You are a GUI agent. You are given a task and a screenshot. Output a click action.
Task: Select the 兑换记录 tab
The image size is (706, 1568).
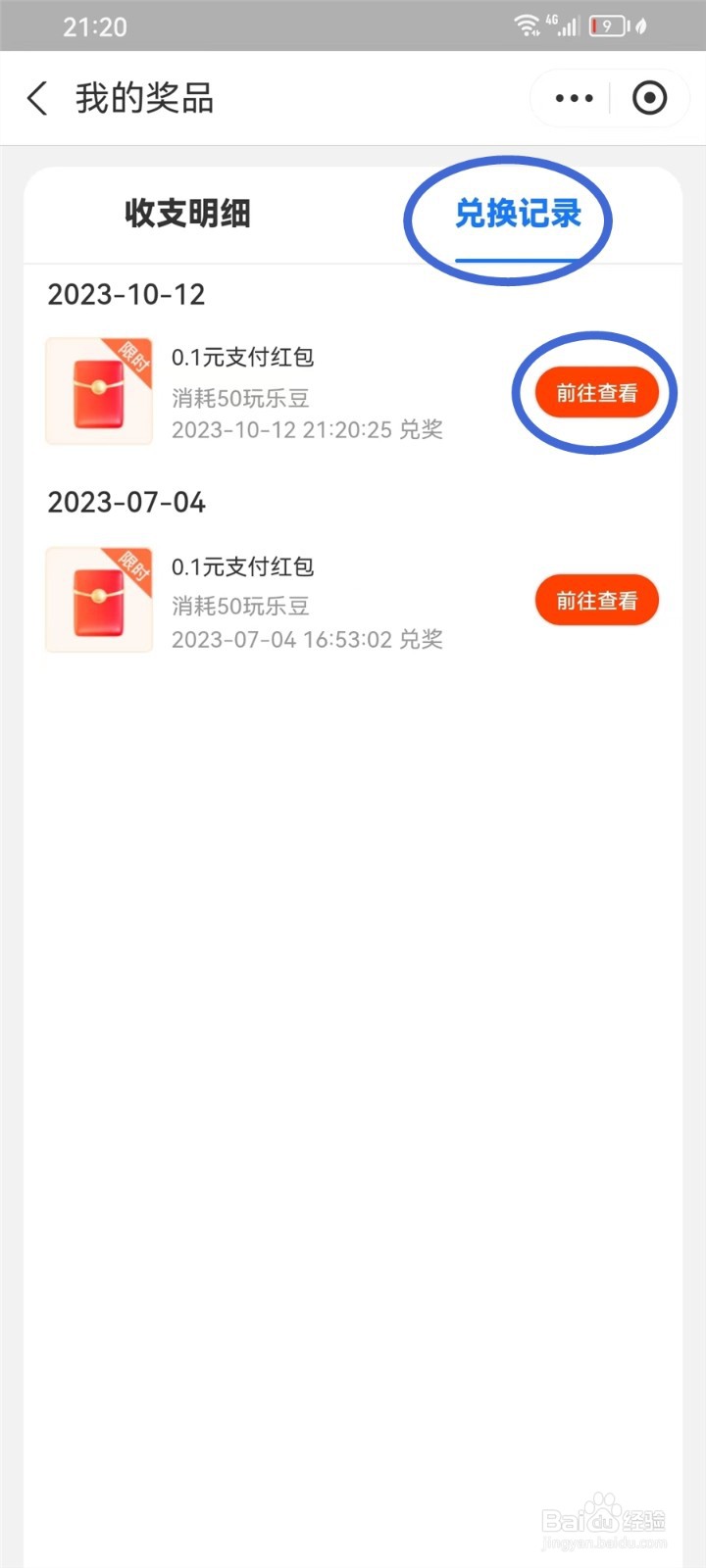click(x=518, y=214)
